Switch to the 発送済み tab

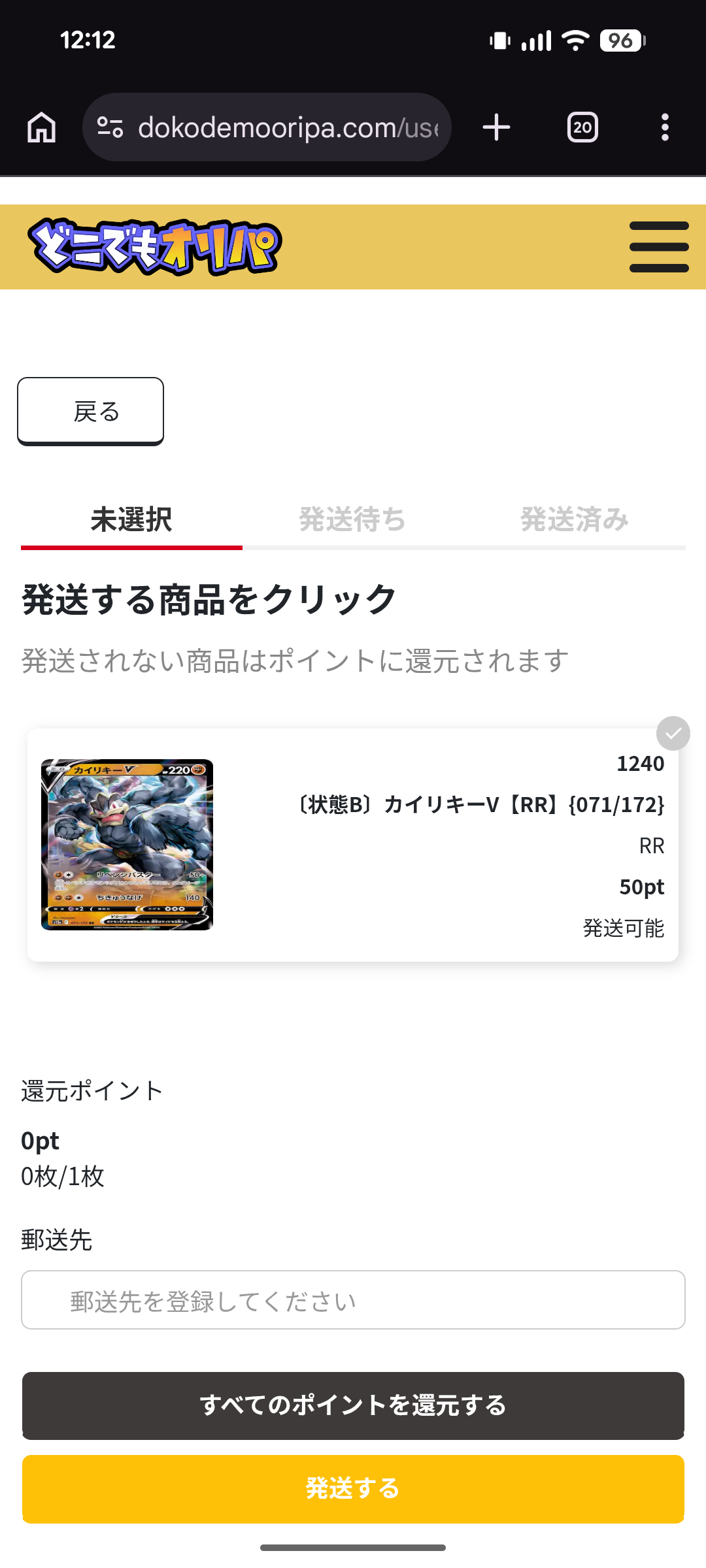[x=575, y=520]
